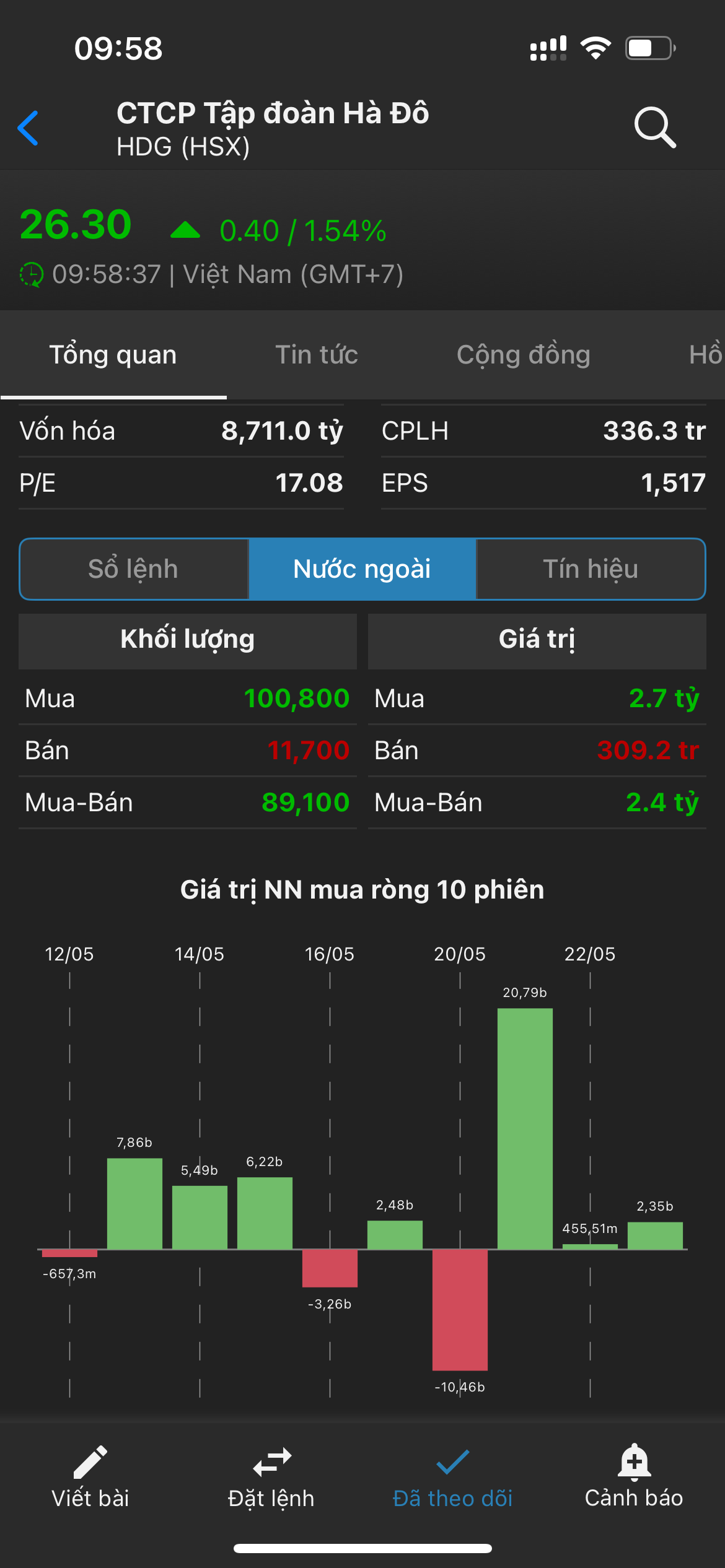Open the search magnifier icon
725x1568 pixels.
click(654, 128)
